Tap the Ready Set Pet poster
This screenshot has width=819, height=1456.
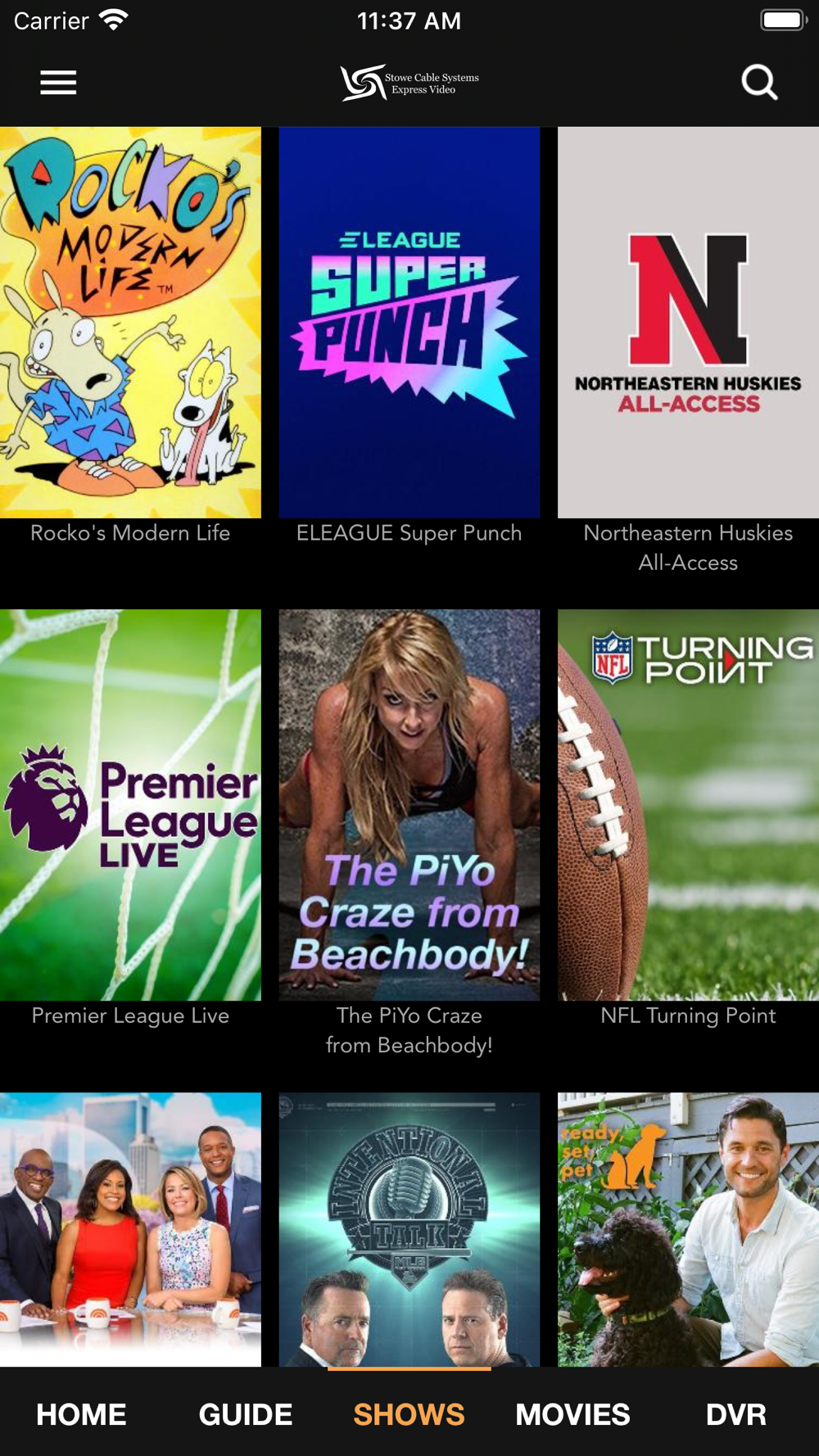[688, 1229]
